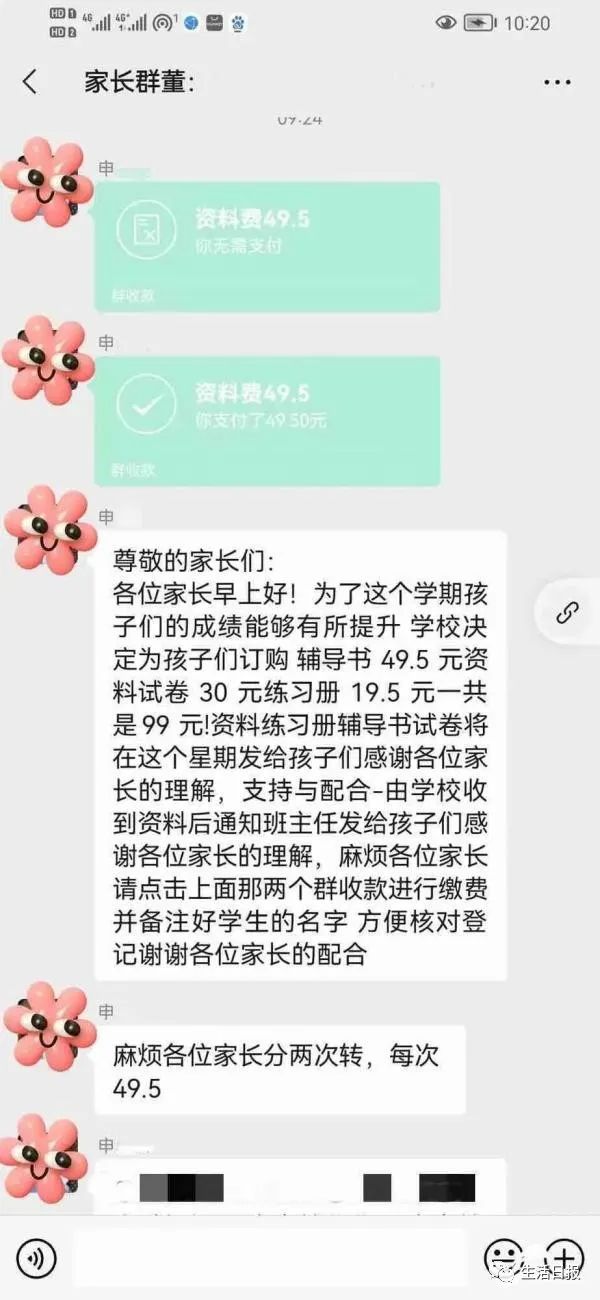The height and width of the screenshot is (1300, 600).
Task: Open the plus attachment menu
Action: point(565,1256)
